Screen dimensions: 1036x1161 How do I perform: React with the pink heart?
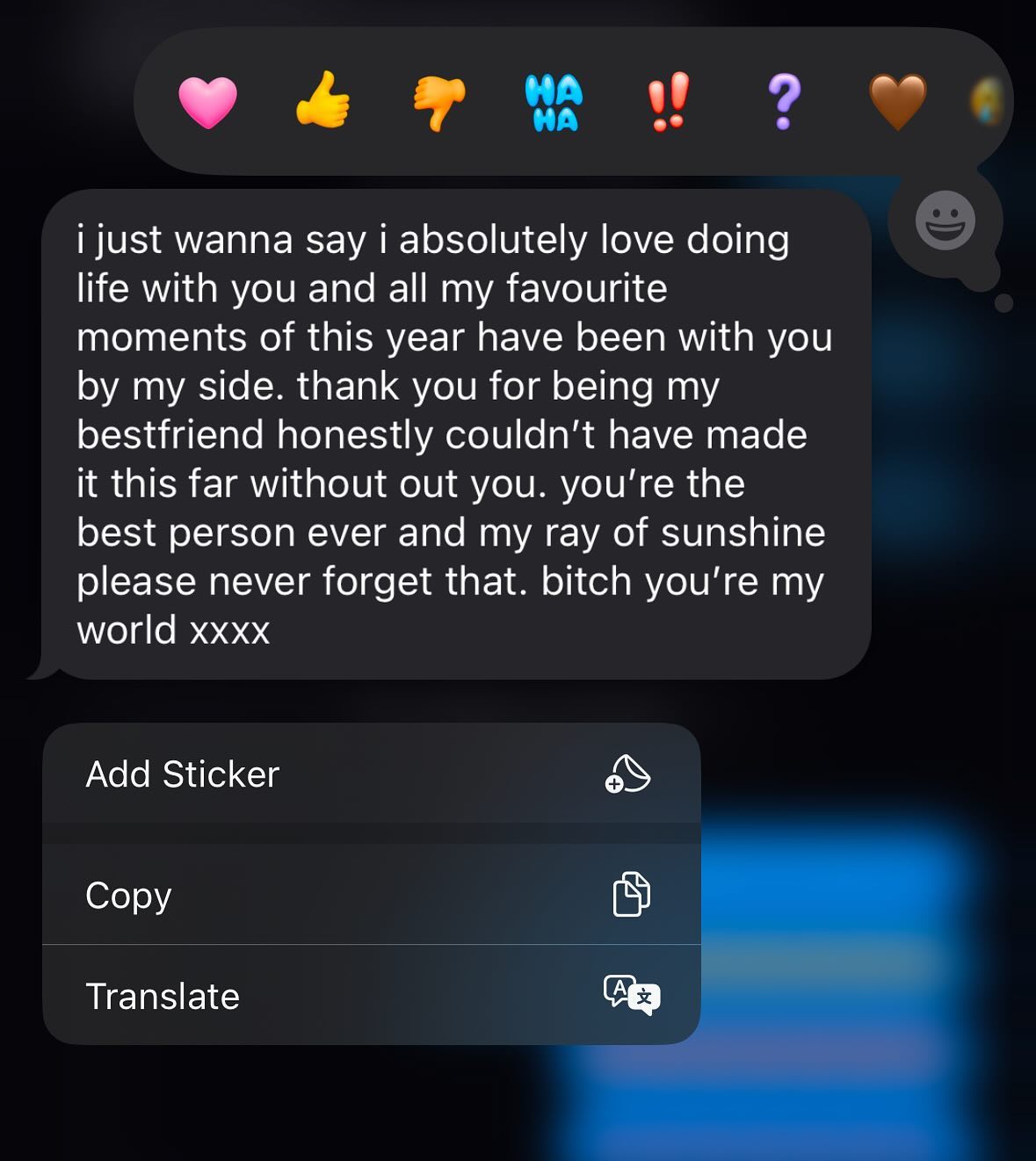click(207, 102)
